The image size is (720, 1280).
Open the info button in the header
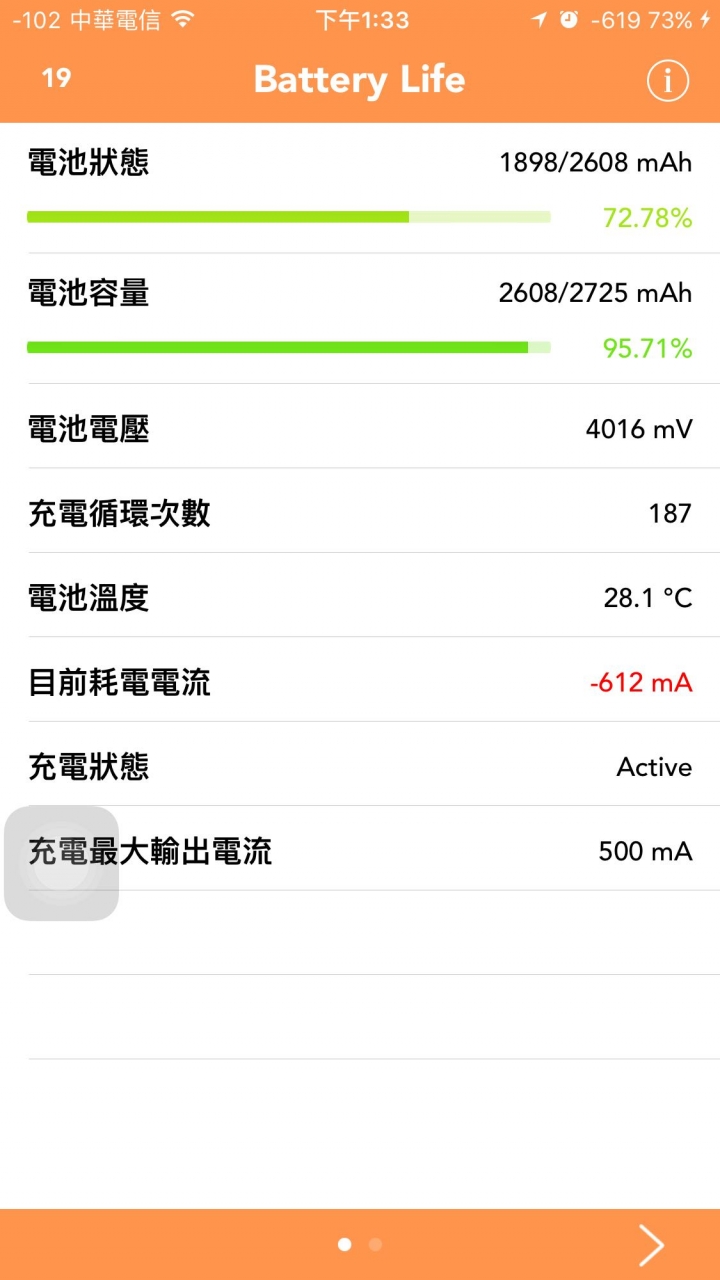667,80
